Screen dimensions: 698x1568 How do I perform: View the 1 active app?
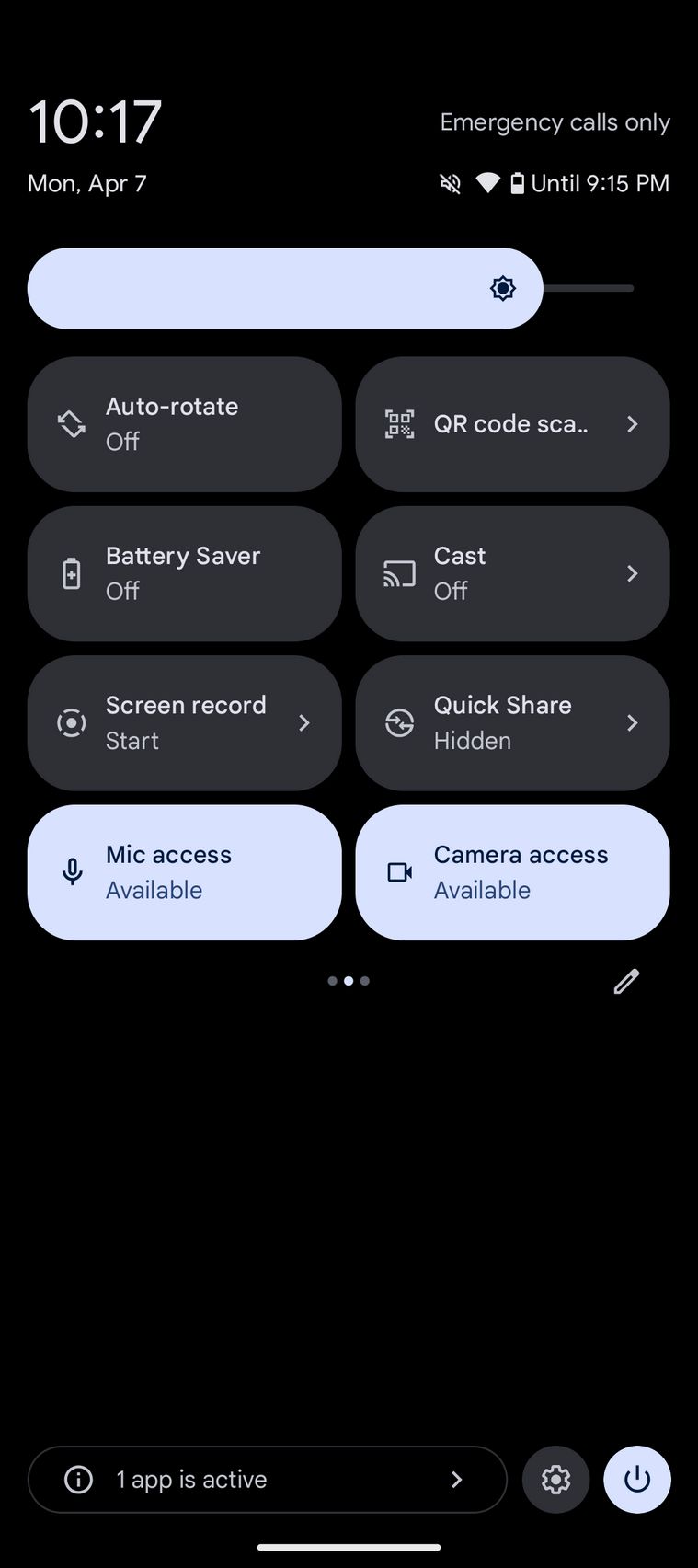pos(268,1480)
